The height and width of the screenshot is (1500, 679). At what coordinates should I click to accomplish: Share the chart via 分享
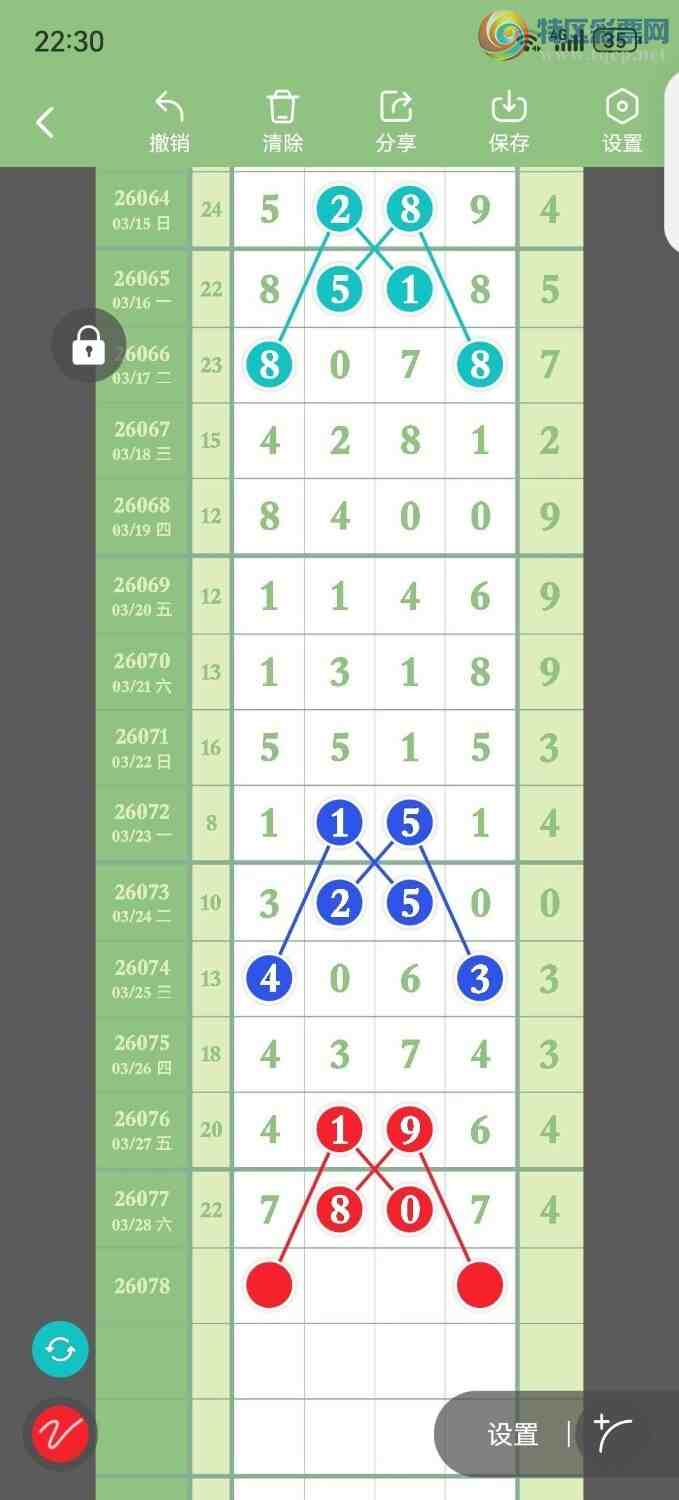[396, 122]
